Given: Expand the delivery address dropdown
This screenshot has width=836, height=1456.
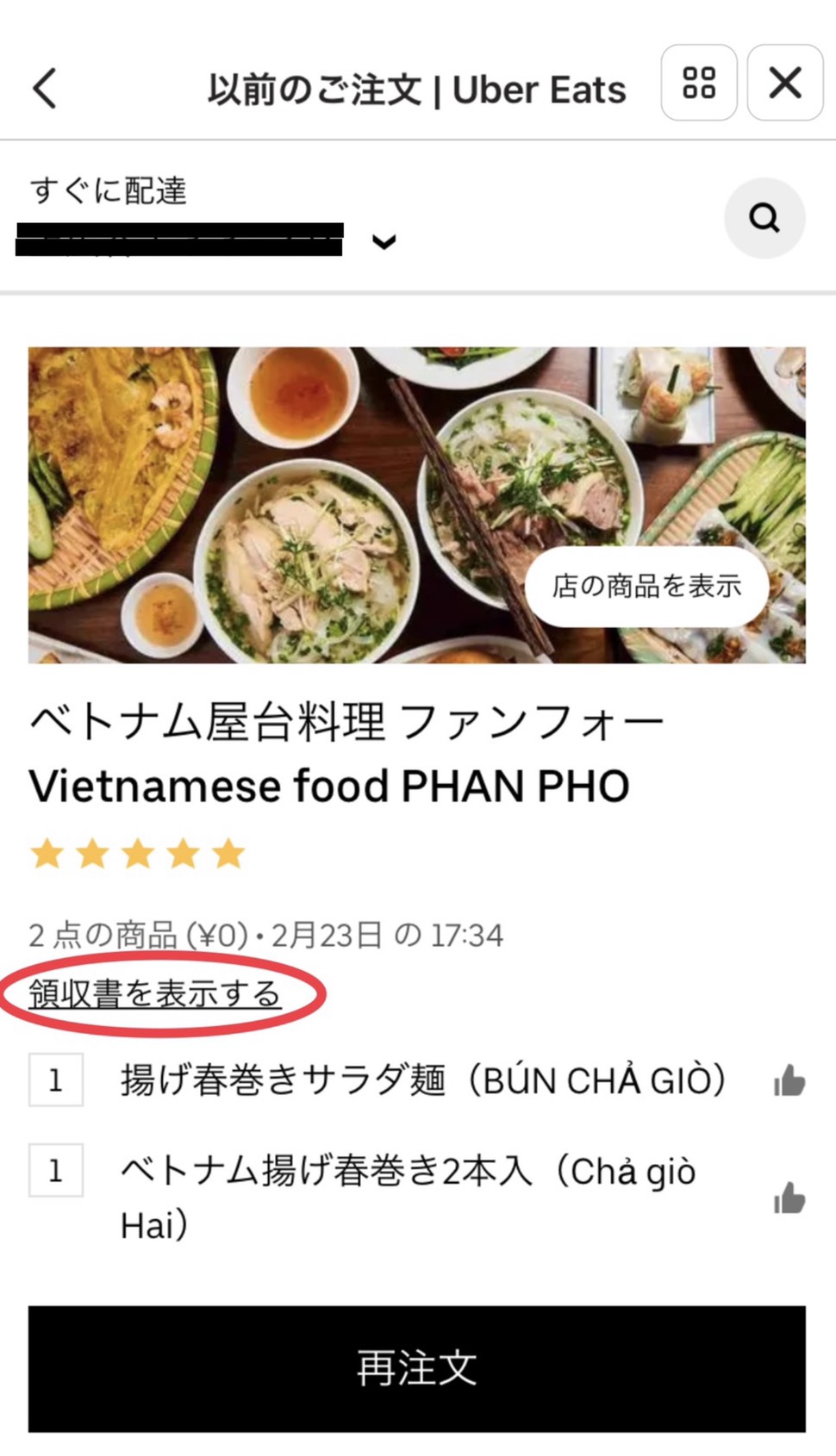Looking at the screenshot, I should [x=384, y=241].
